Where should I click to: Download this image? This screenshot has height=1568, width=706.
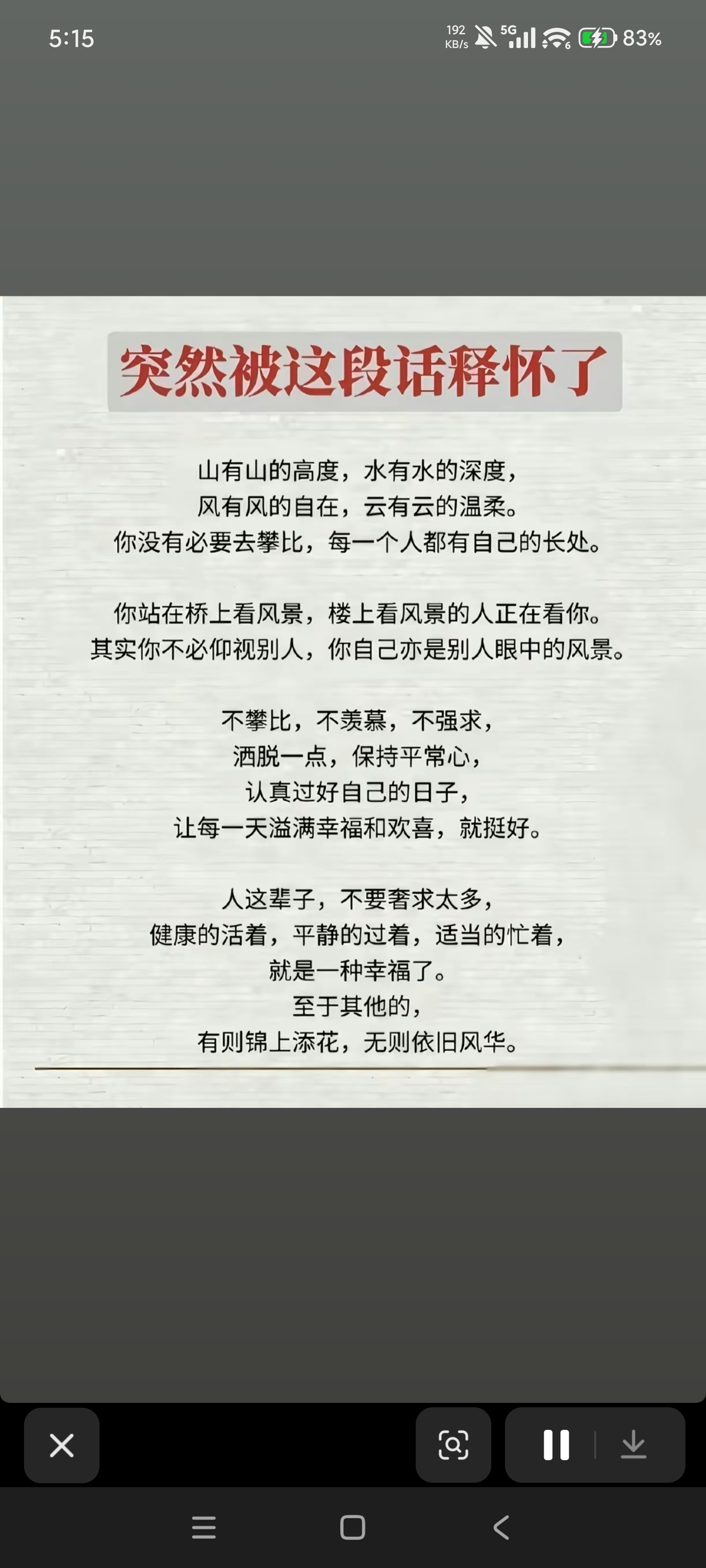(633, 1445)
